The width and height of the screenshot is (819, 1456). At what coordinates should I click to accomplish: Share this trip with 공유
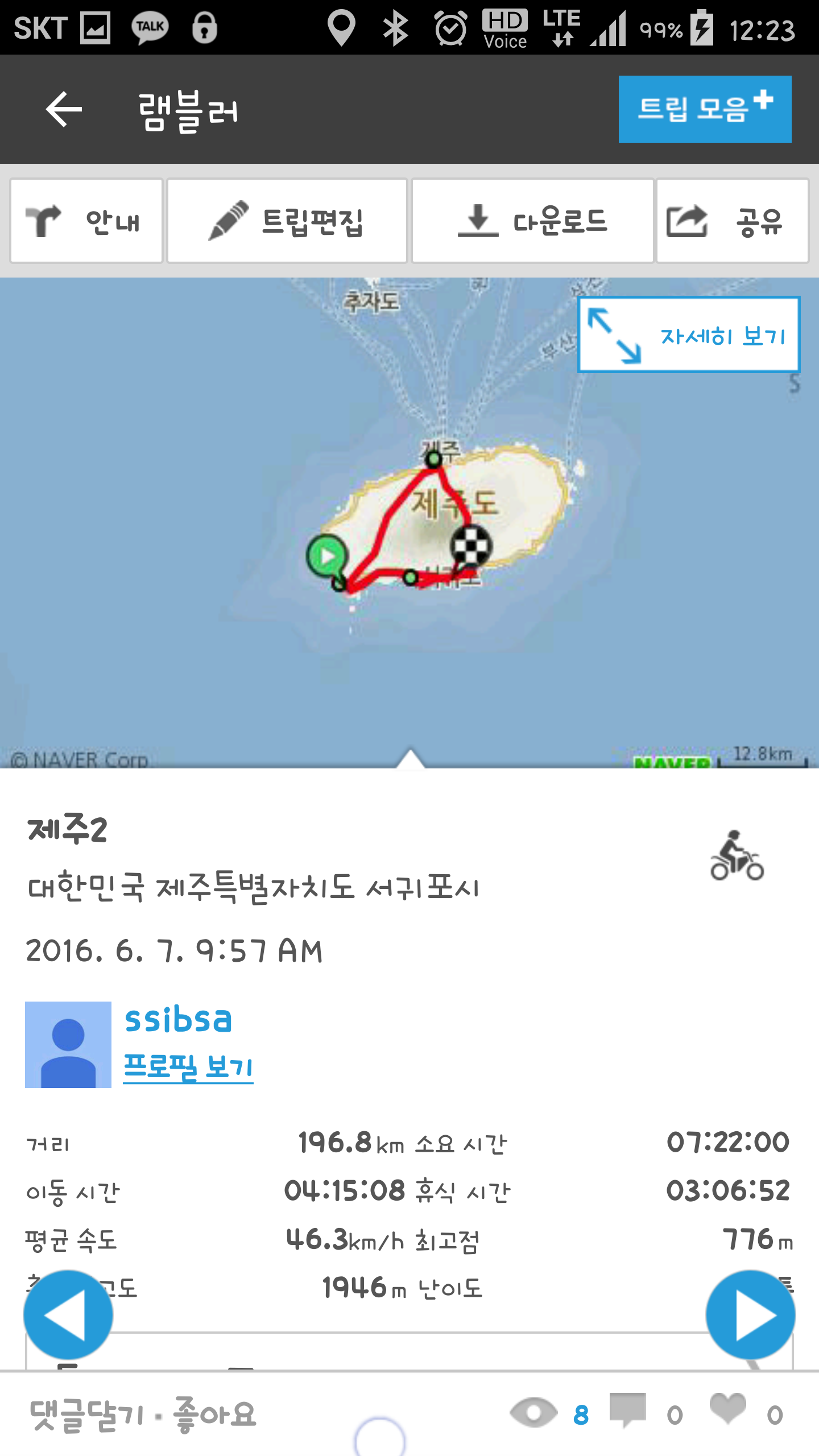coord(732,221)
